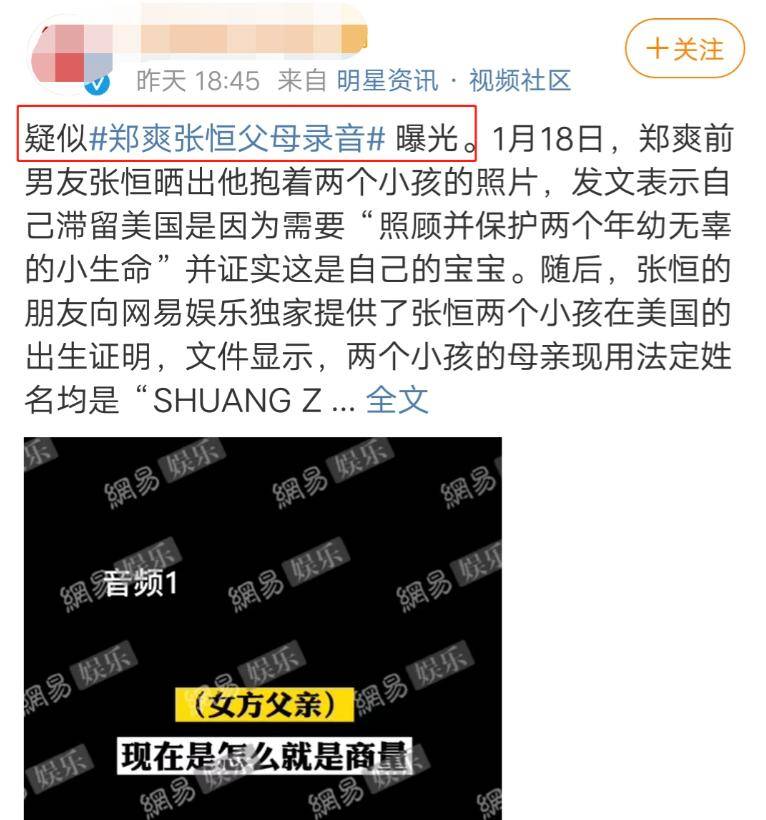The width and height of the screenshot is (766, 820).
Task: Follow this account with +关注
Action: pyautogui.click(x=685, y=49)
